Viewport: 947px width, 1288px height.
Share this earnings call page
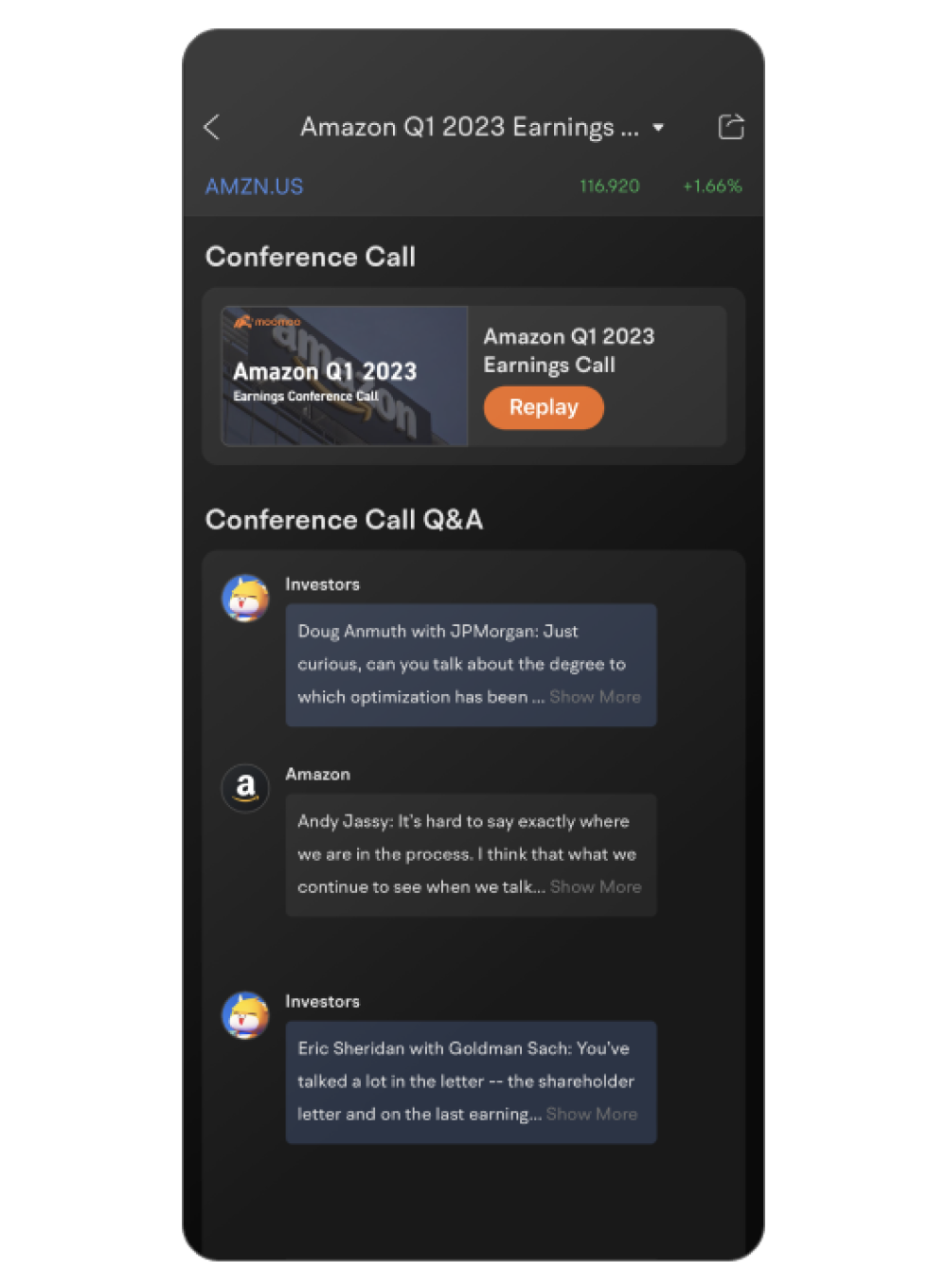click(731, 127)
